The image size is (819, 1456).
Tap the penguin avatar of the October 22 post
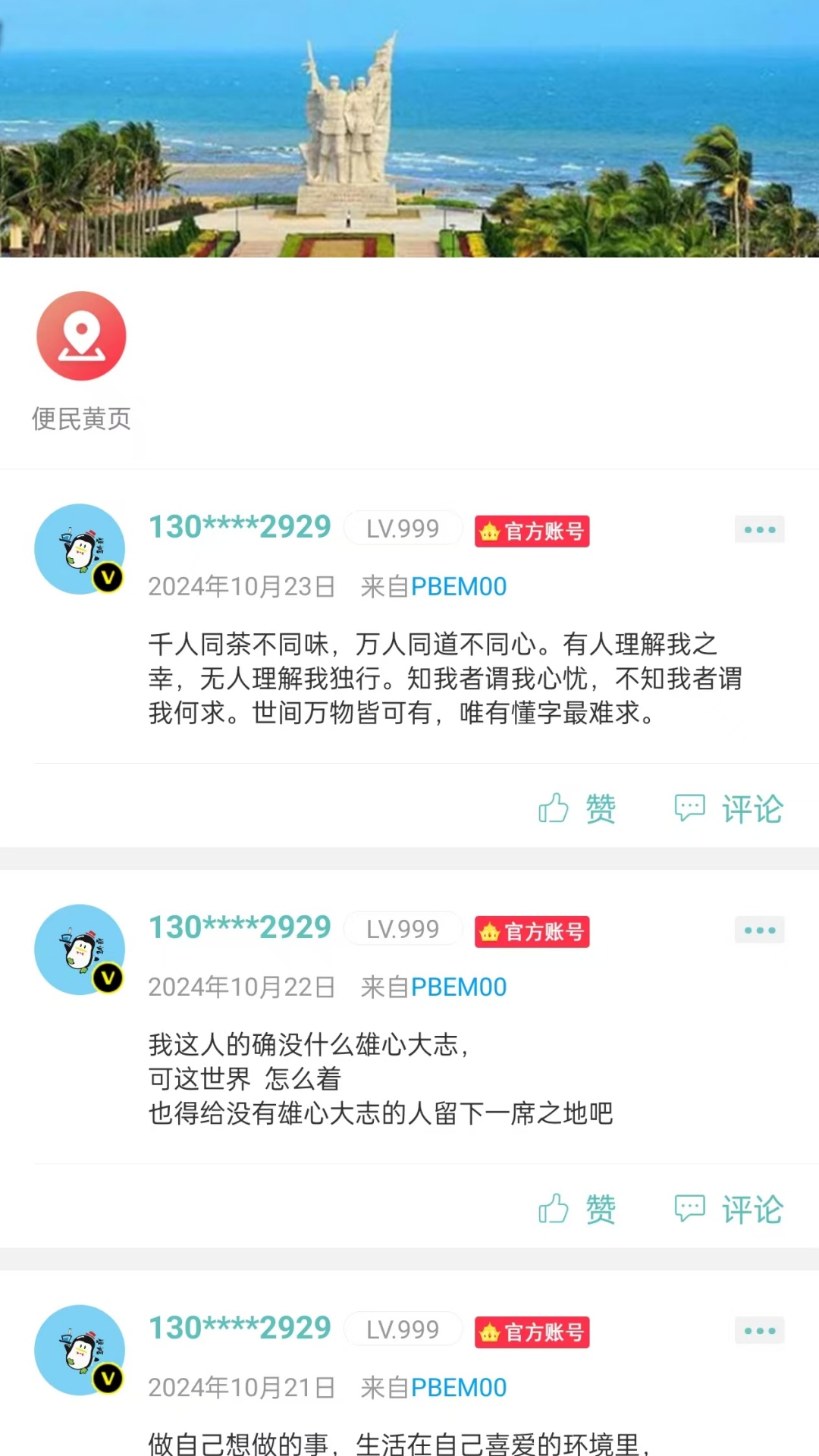[79, 949]
